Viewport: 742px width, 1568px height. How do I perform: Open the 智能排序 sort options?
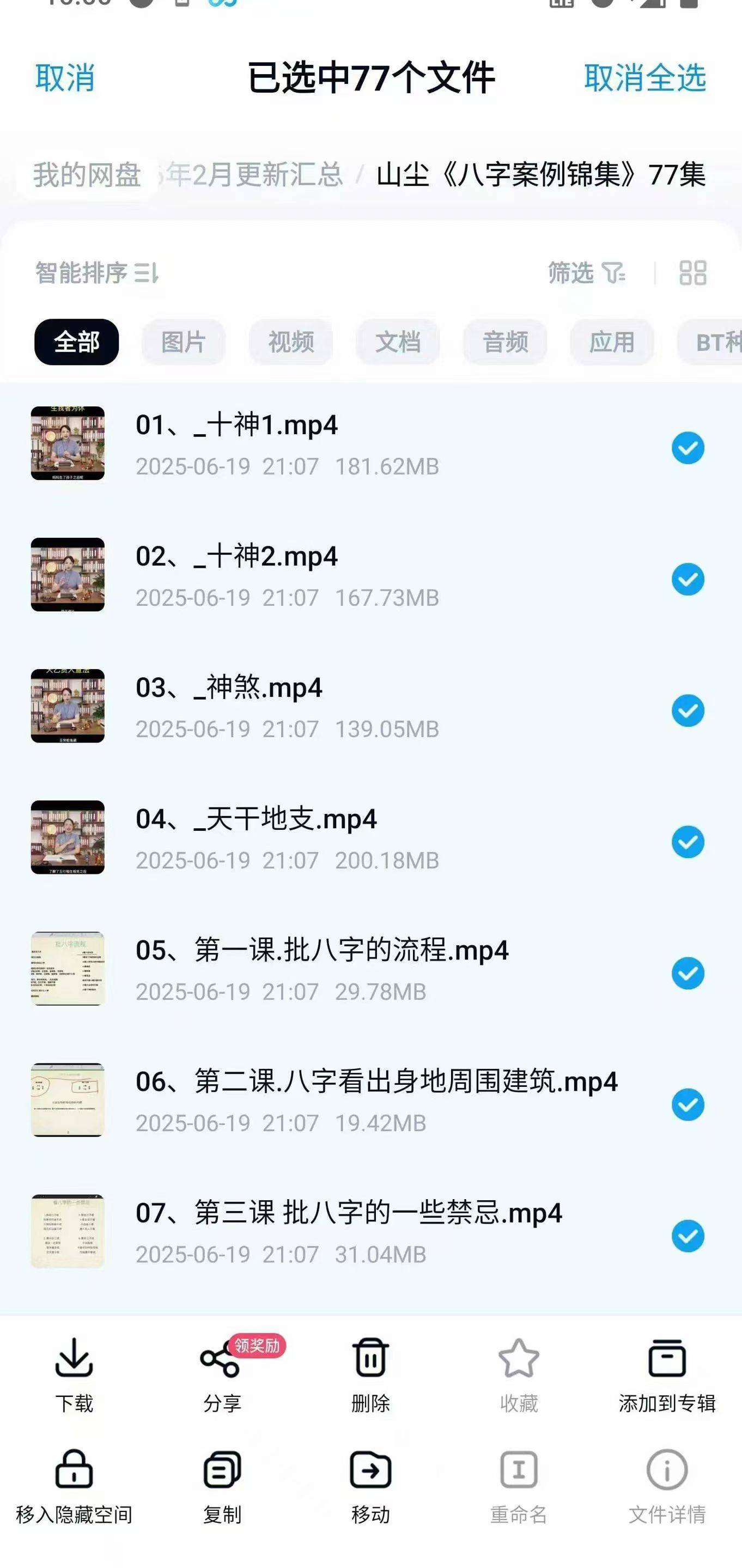(x=98, y=273)
